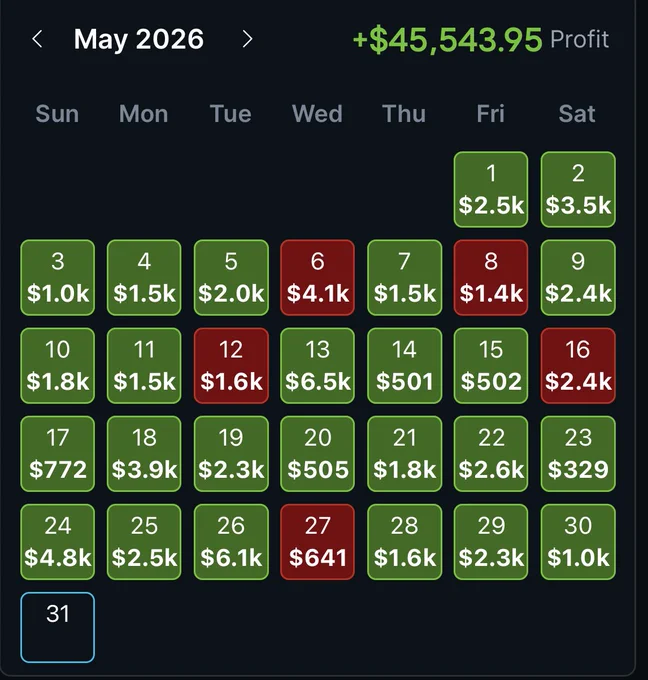This screenshot has width=648, height=680.
Task: Open May 1 with $2.5k profit
Action: (491, 190)
